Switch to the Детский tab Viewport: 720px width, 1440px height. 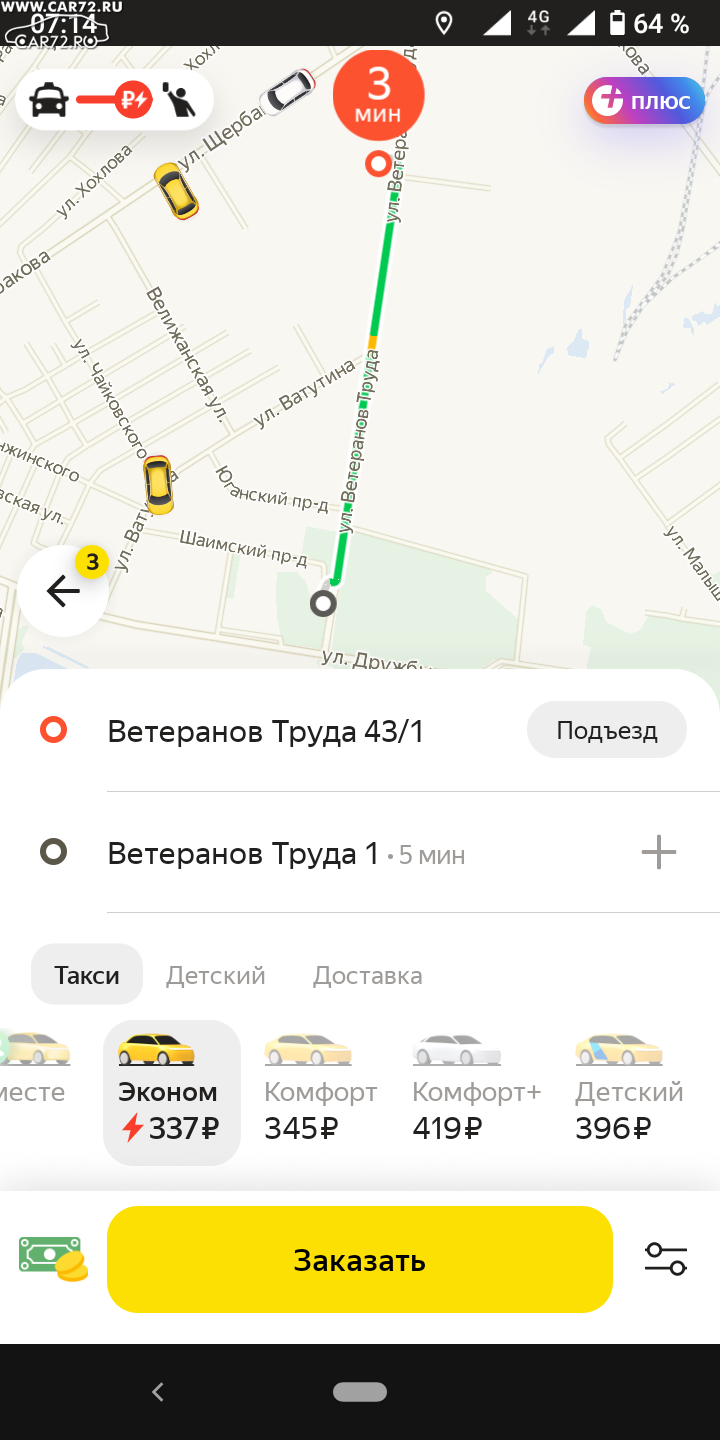point(216,975)
